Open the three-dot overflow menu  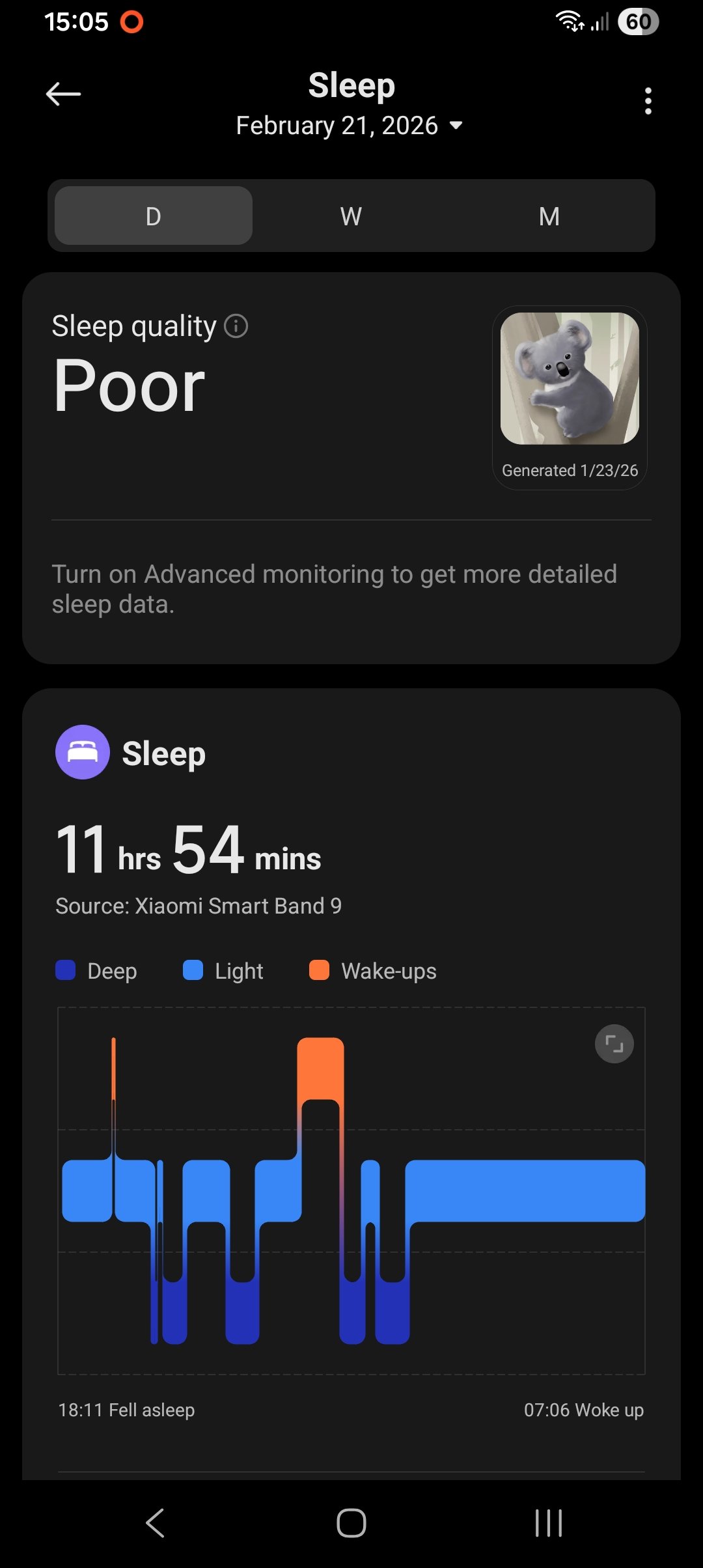648,101
